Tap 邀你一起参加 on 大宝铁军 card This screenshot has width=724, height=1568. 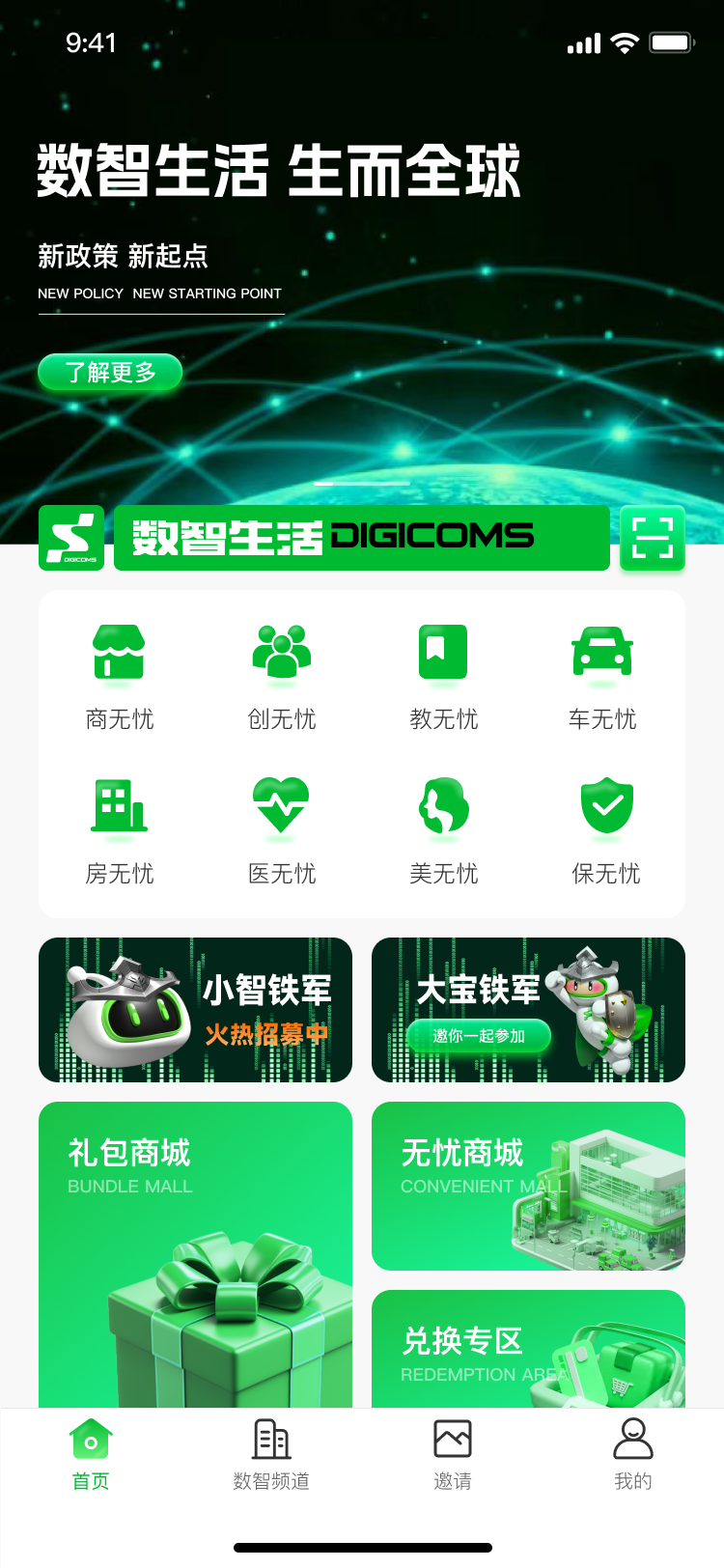pos(479,1036)
